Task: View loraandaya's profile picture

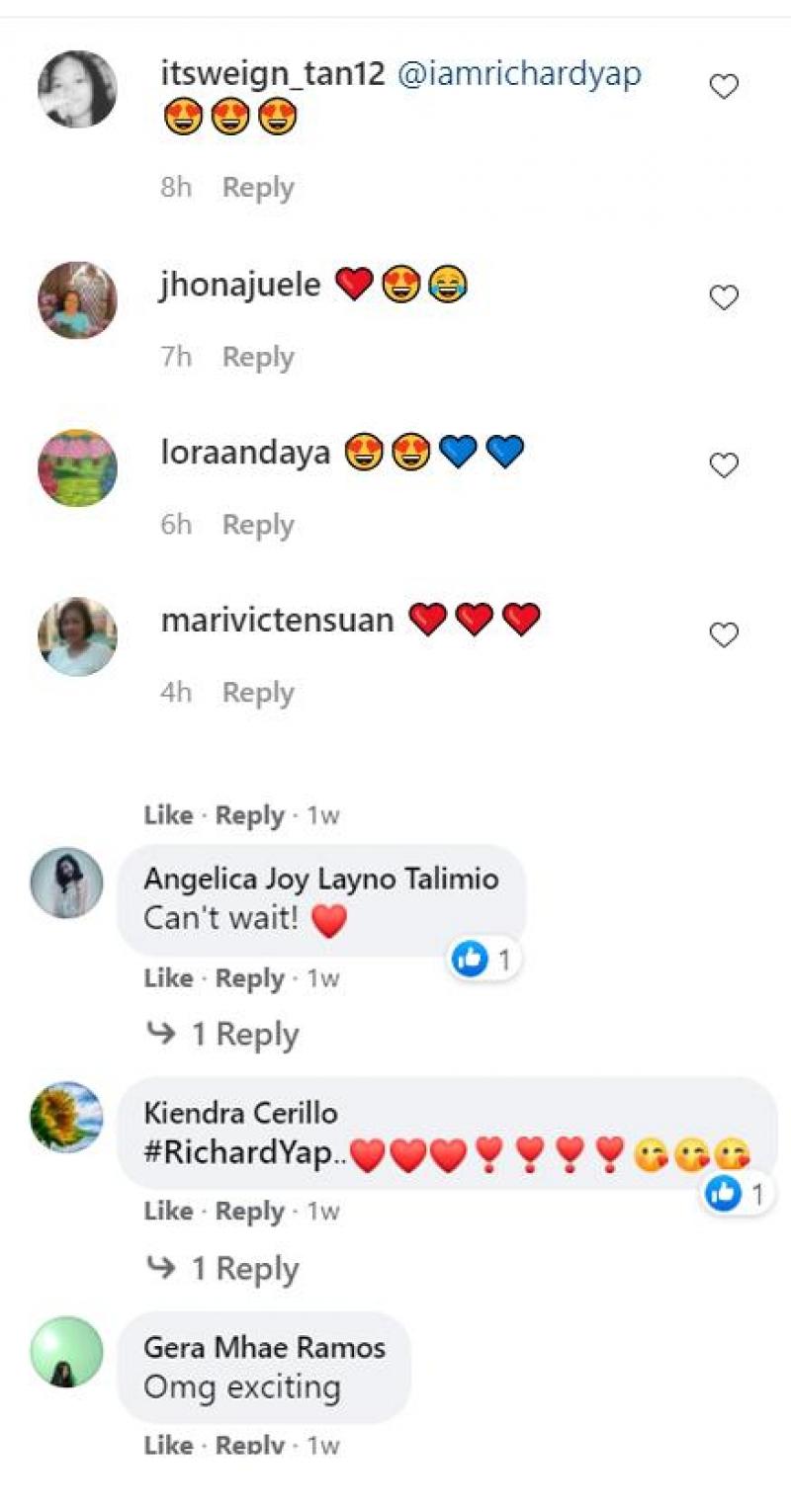Action: click(77, 468)
